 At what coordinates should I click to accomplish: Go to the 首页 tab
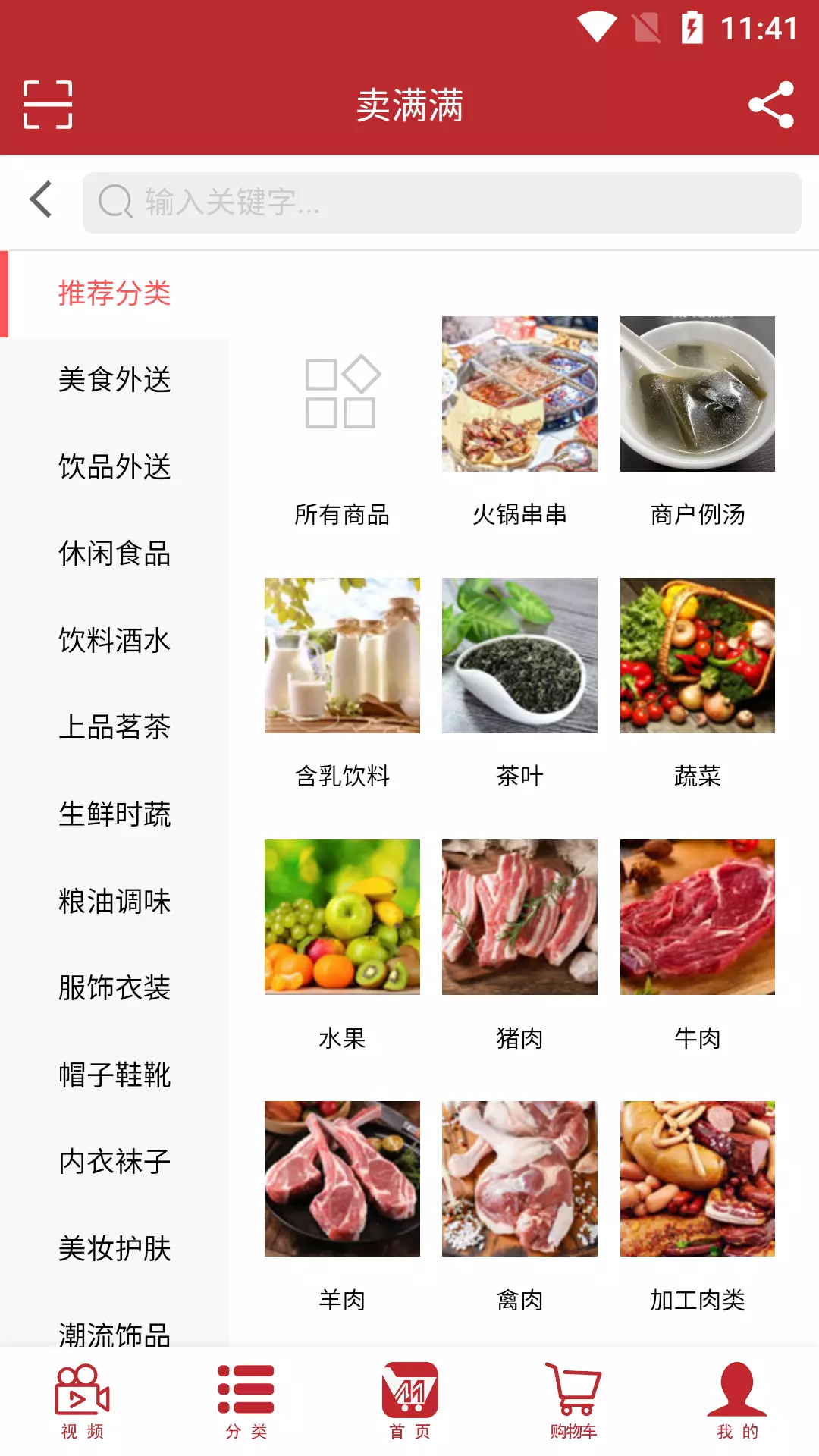pos(409,1401)
